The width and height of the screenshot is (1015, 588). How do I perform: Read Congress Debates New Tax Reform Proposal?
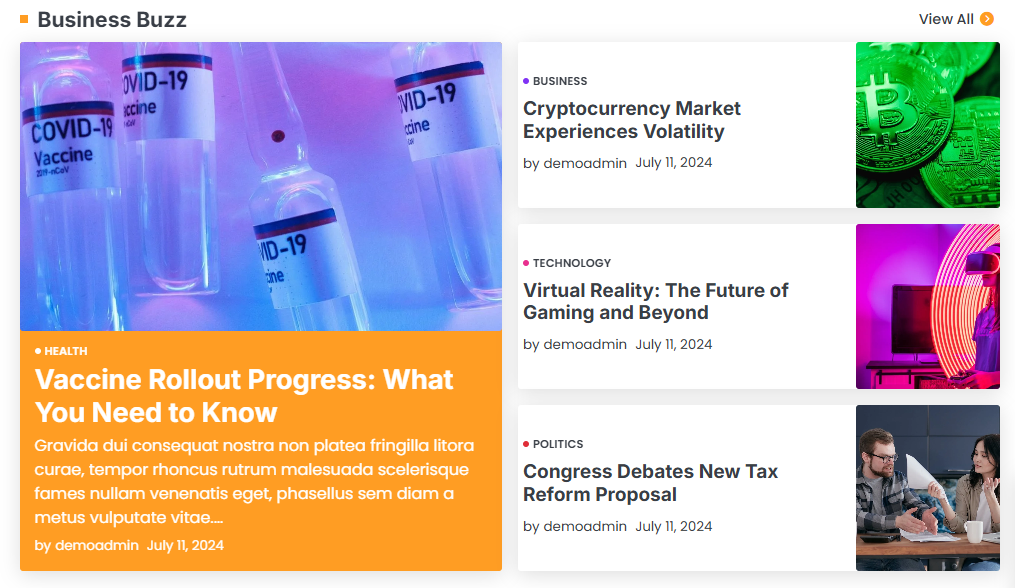coord(650,483)
